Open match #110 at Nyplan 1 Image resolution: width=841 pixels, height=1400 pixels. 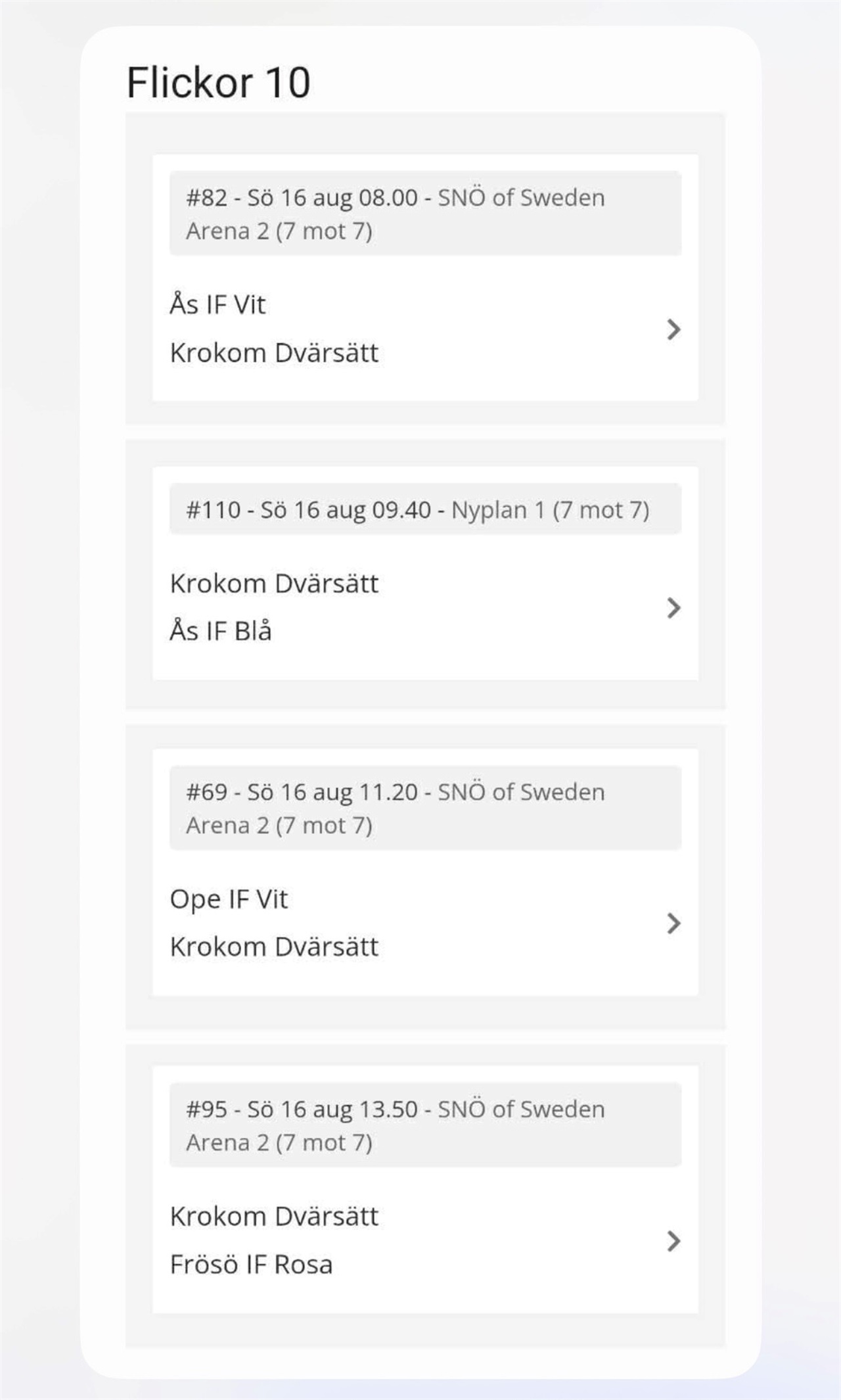(425, 573)
